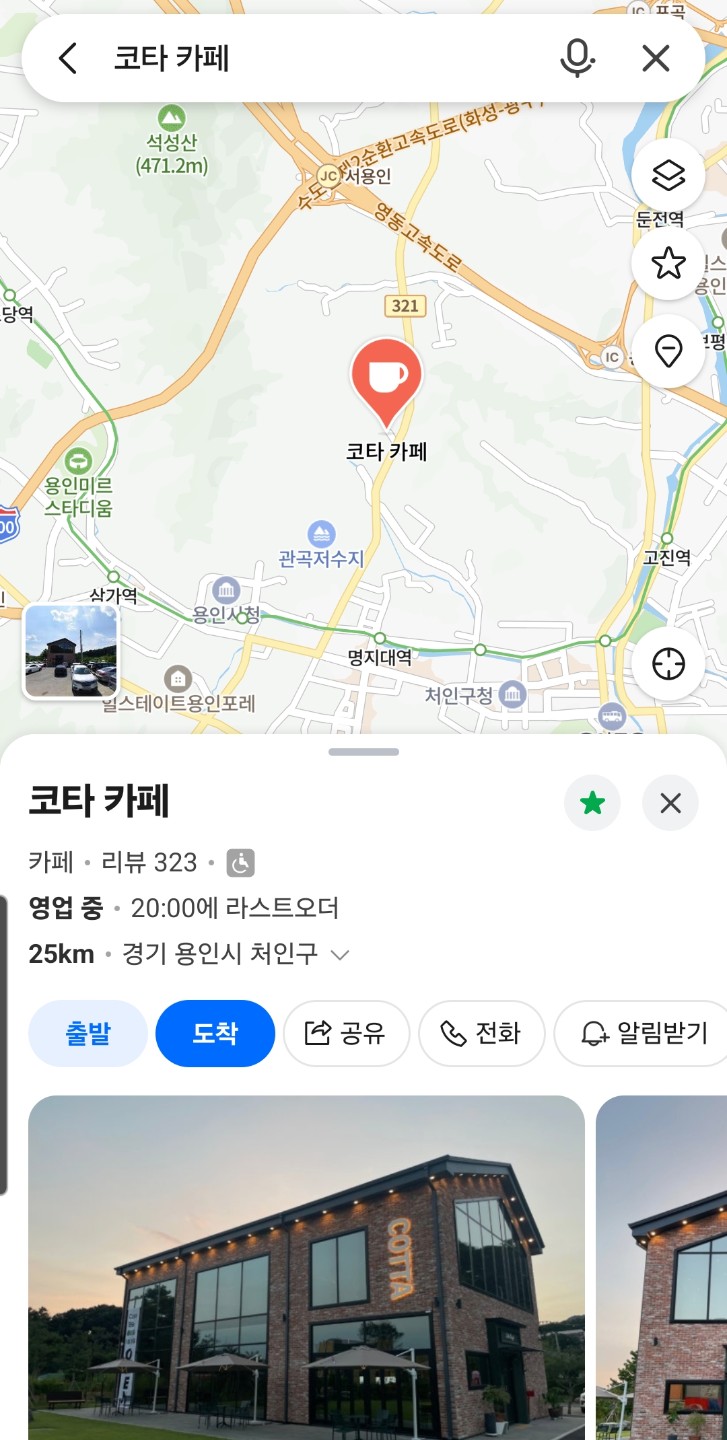Call the cafe via 전화 button
Image resolution: width=727 pixels, height=1440 pixels.
pyautogui.click(x=482, y=1033)
